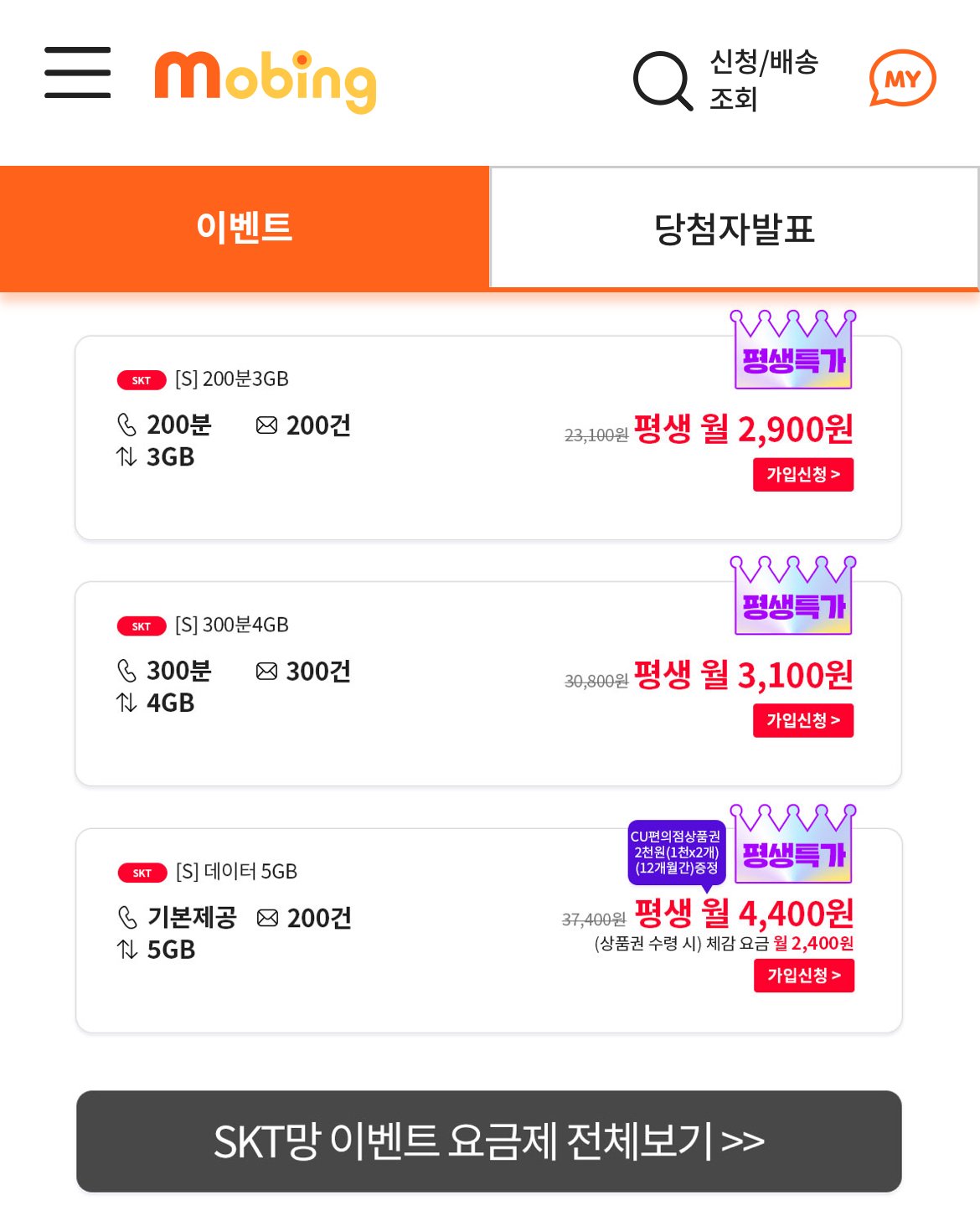The height and width of the screenshot is (1226, 980).
Task: View all SKT망 이벤트 요금제
Action: 488,1141
